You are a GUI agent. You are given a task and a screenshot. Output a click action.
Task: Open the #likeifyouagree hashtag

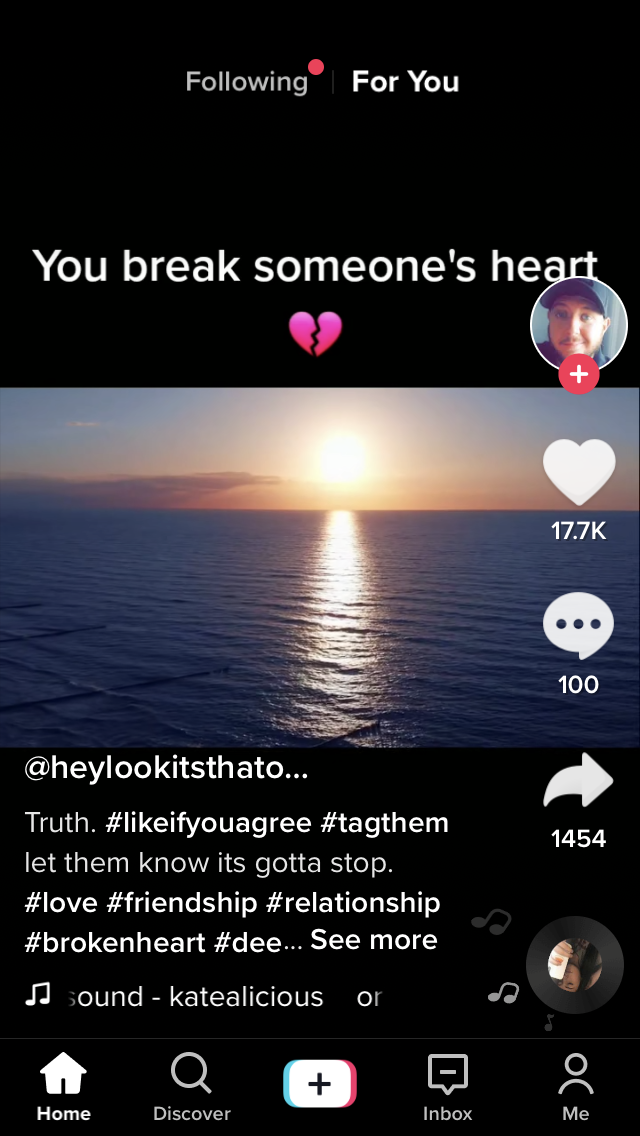click(x=208, y=823)
